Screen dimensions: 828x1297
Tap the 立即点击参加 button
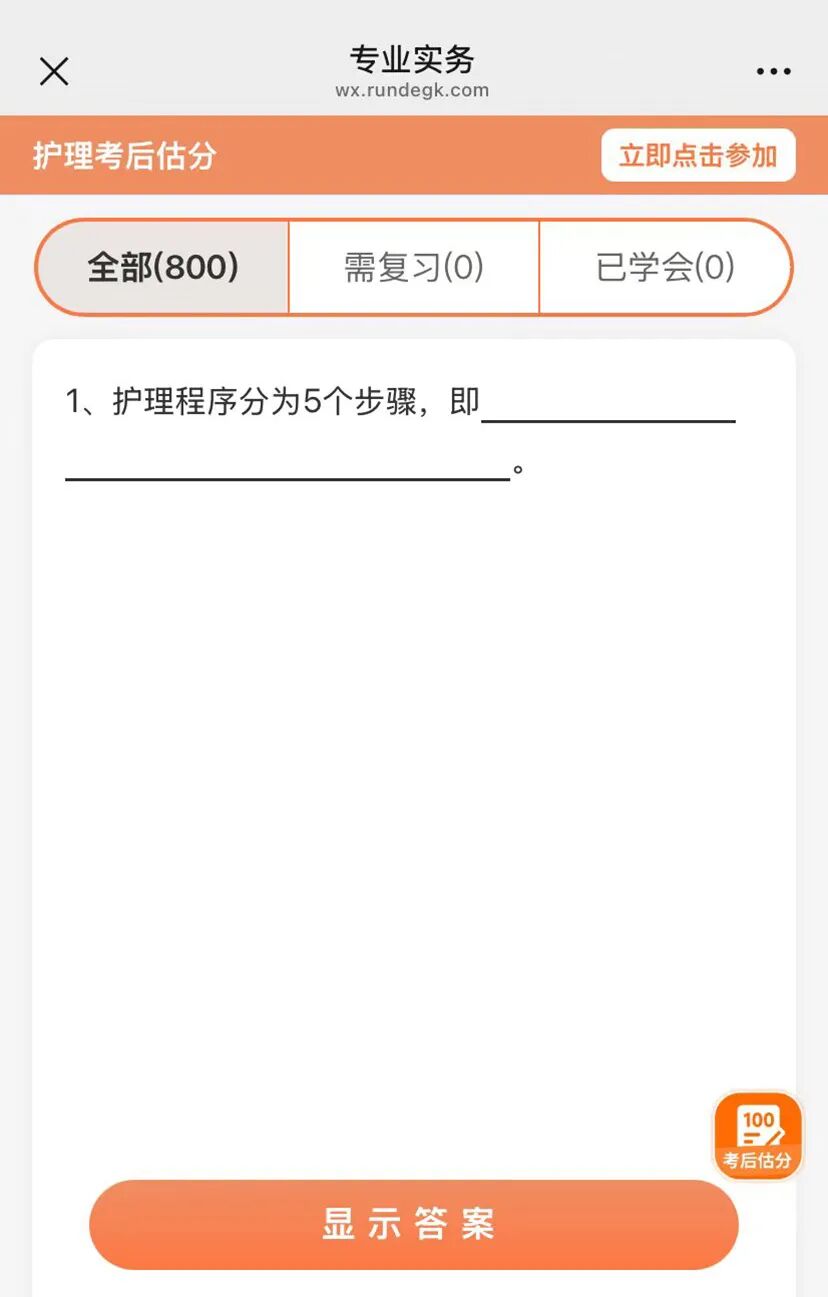point(698,156)
